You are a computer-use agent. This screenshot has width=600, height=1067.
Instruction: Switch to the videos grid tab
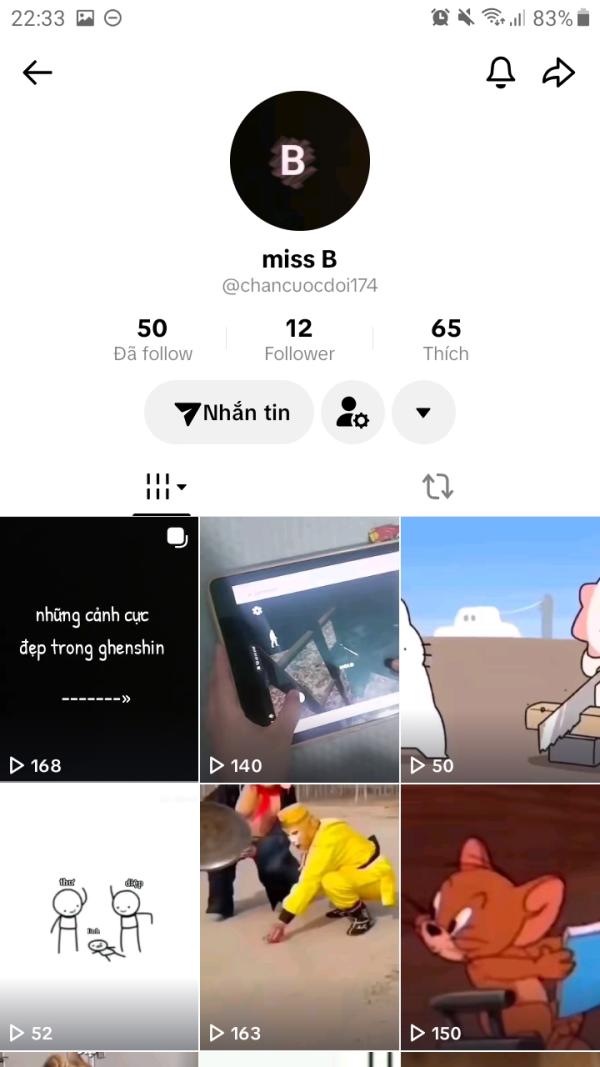click(162, 487)
